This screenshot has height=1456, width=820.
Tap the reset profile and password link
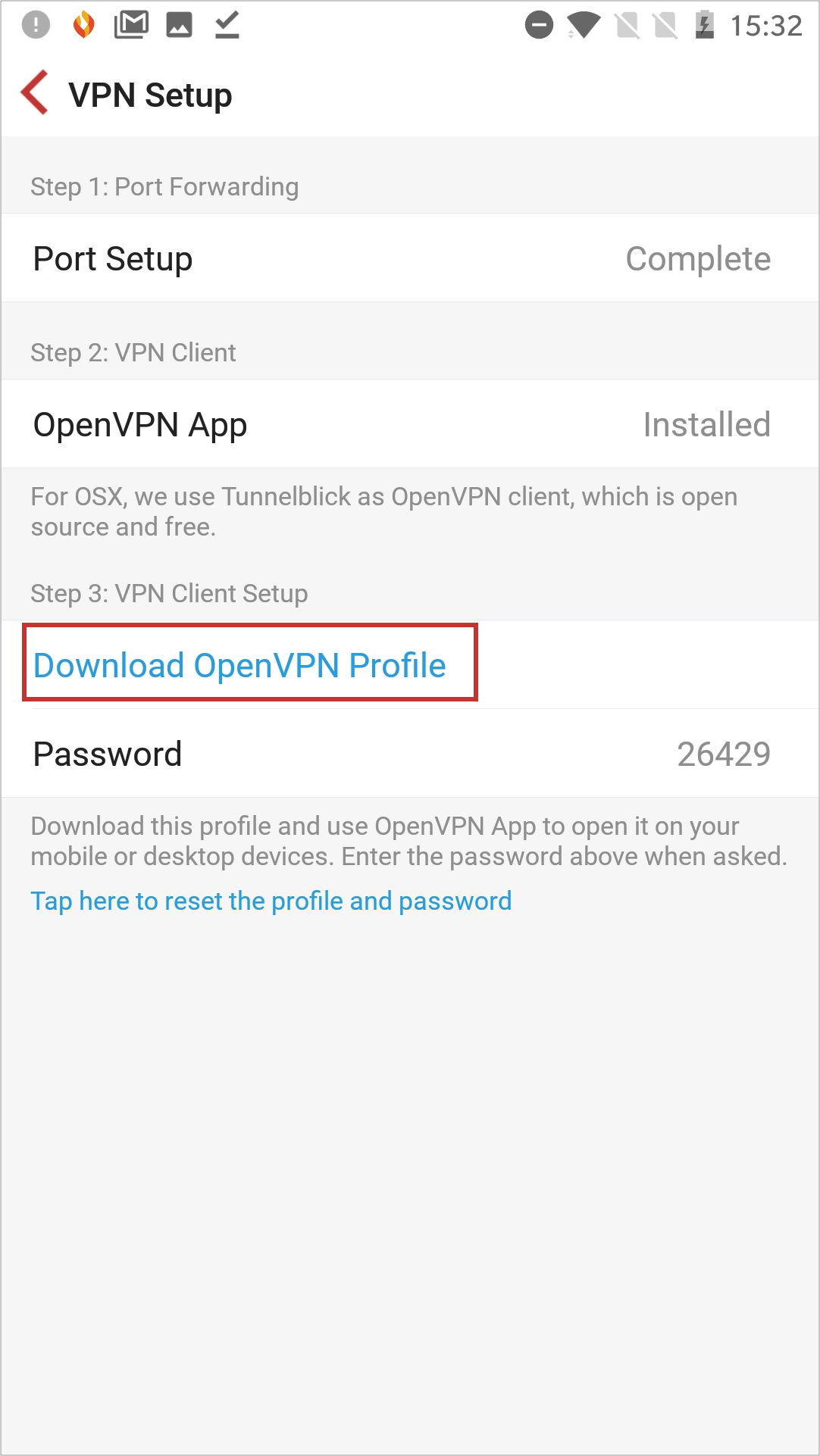click(271, 901)
